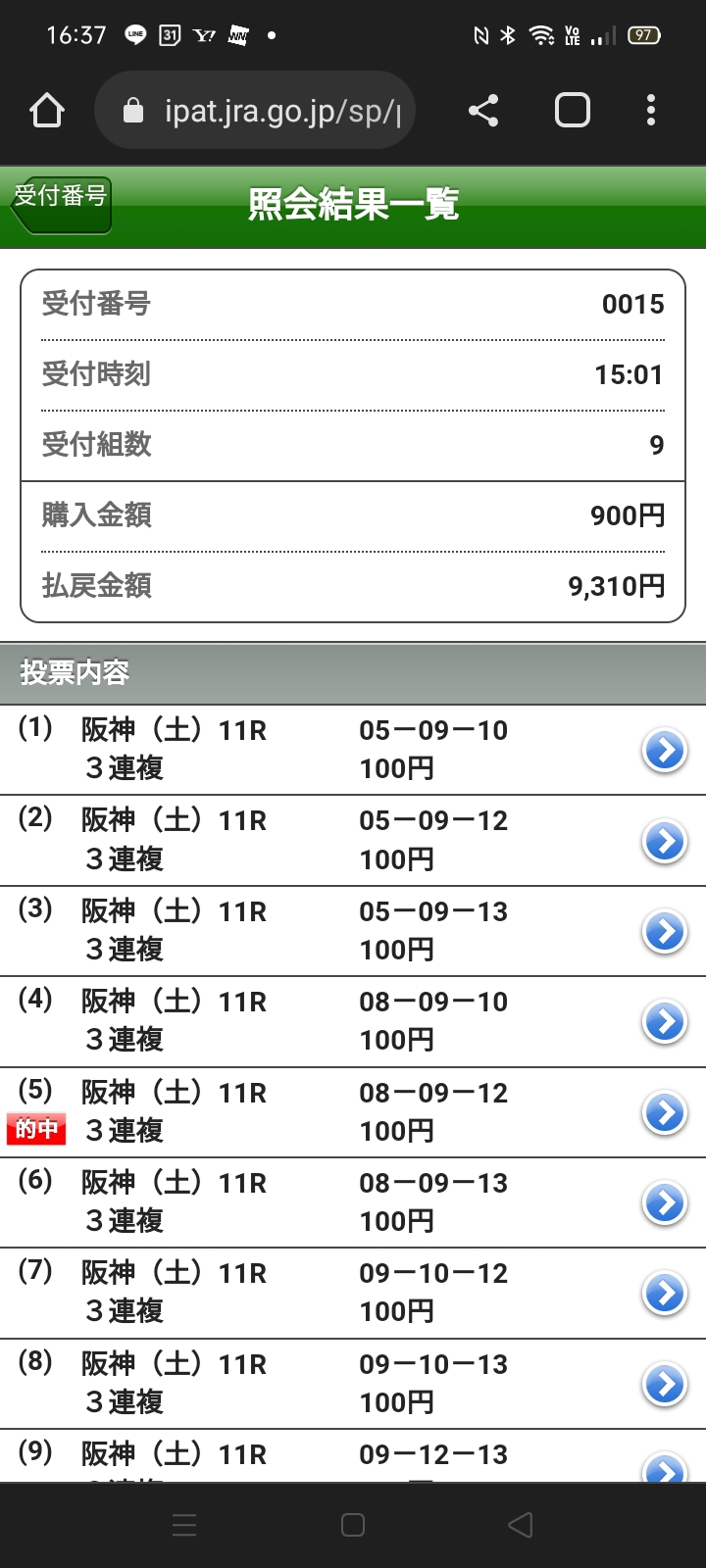The width and height of the screenshot is (706, 1568).
Task: Show bet details for 09-10-12
Action: tap(665, 1294)
